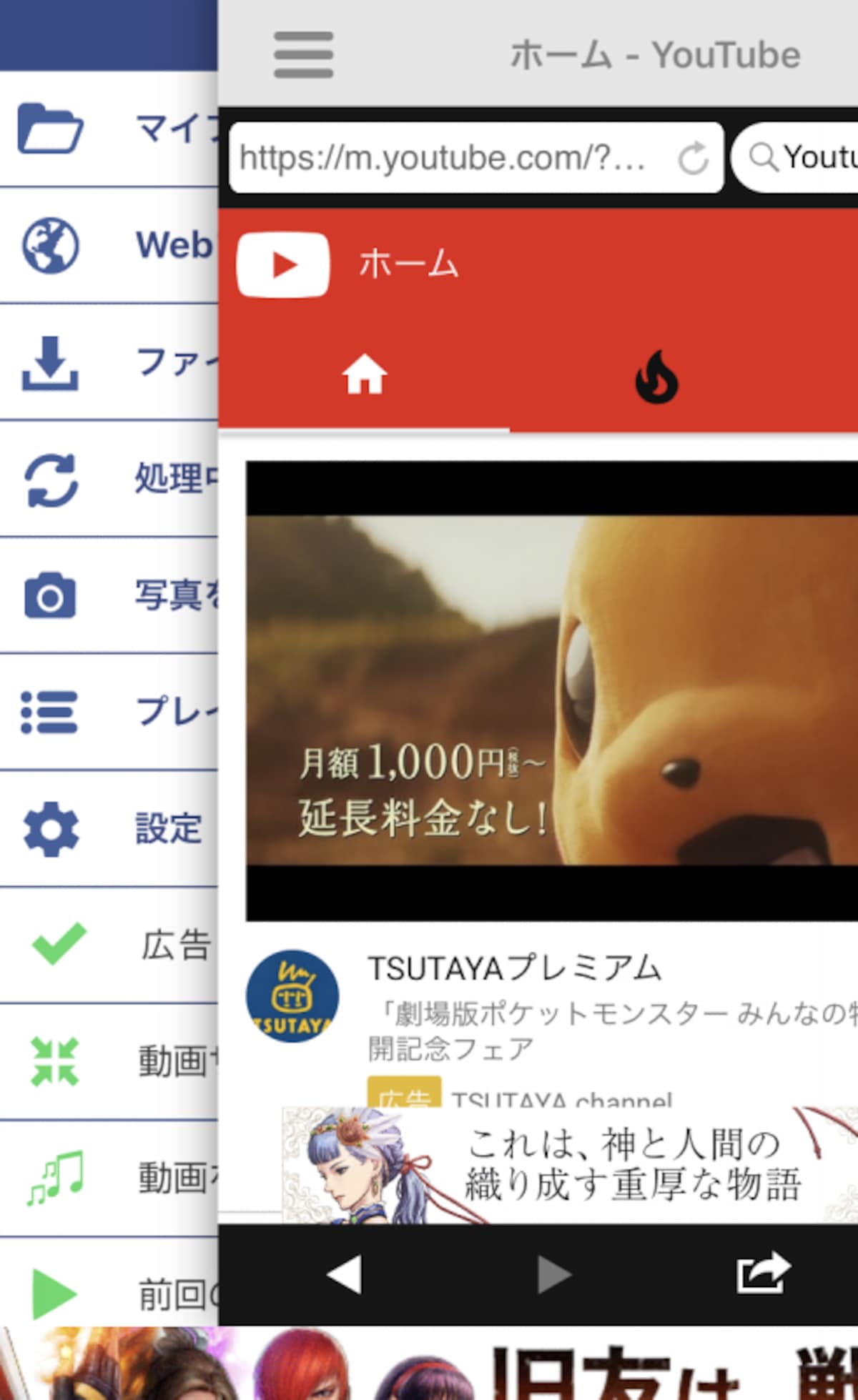Open the folder menu row
Screen dimensions: 858x1400
pos(109,129)
